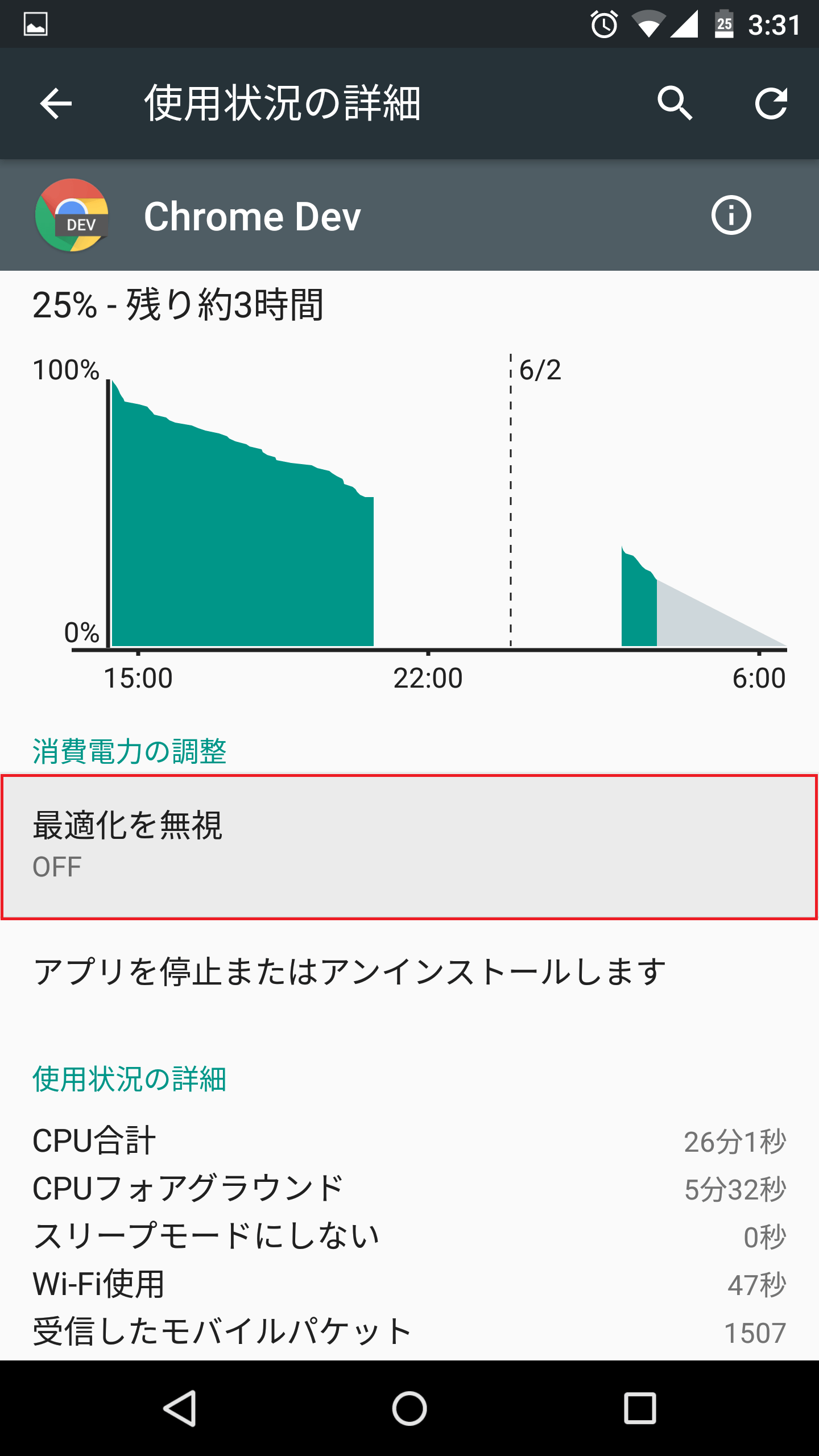The height and width of the screenshot is (1456, 819).
Task: Open アプリを停止またはアンインストールします option
Action: [x=409, y=971]
